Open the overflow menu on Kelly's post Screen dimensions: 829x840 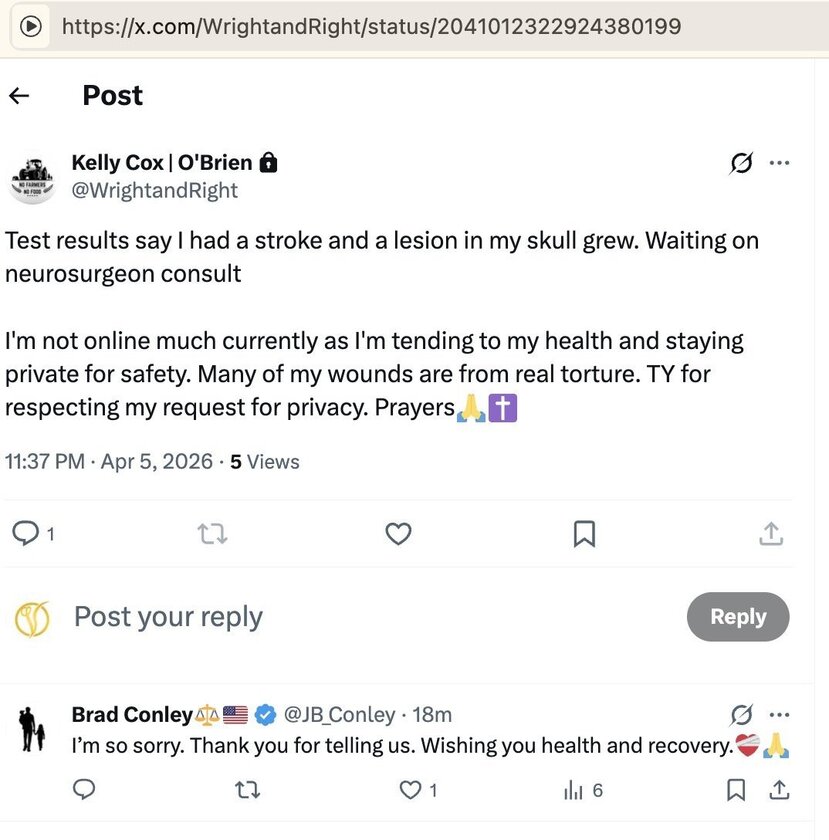pyautogui.click(x=780, y=163)
